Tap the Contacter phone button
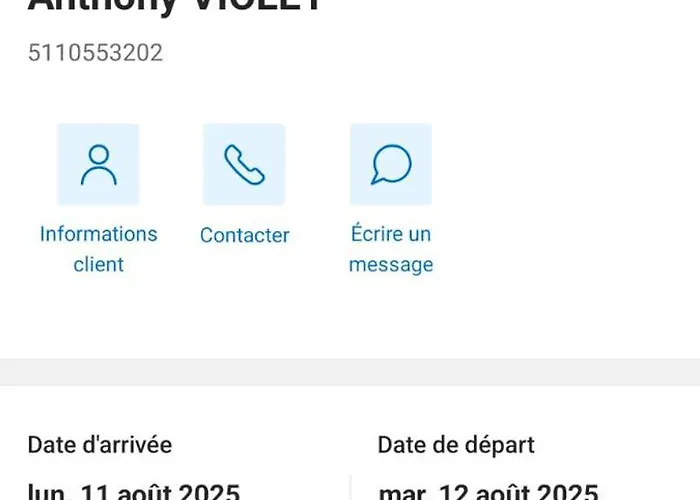 pos(244,165)
